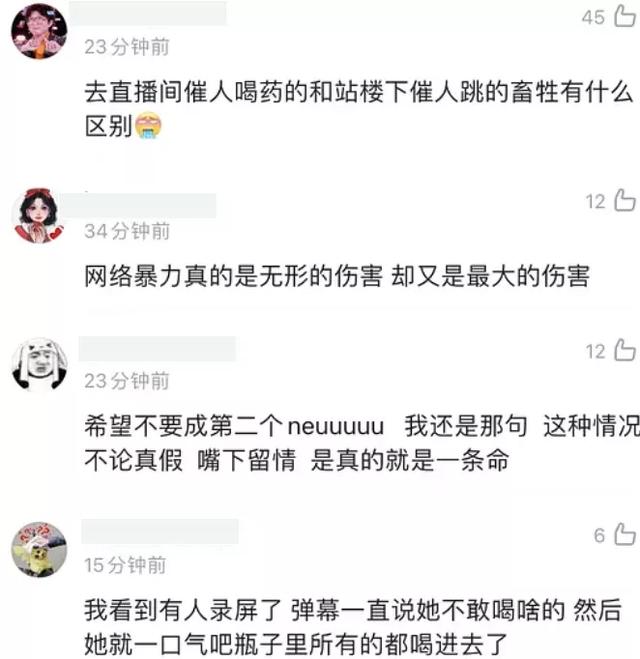
Task: Like the comment mentioning 第二个neuuuuu
Action: [625, 350]
